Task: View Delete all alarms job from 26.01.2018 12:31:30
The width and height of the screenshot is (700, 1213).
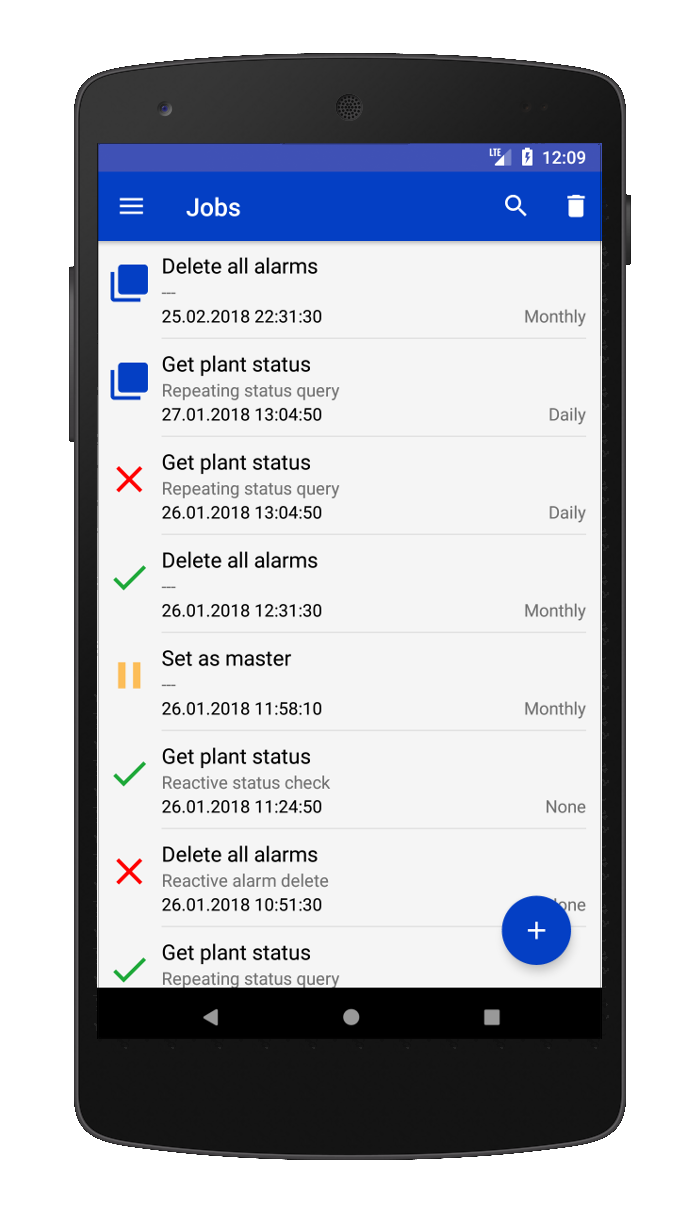Action: point(348,584)
